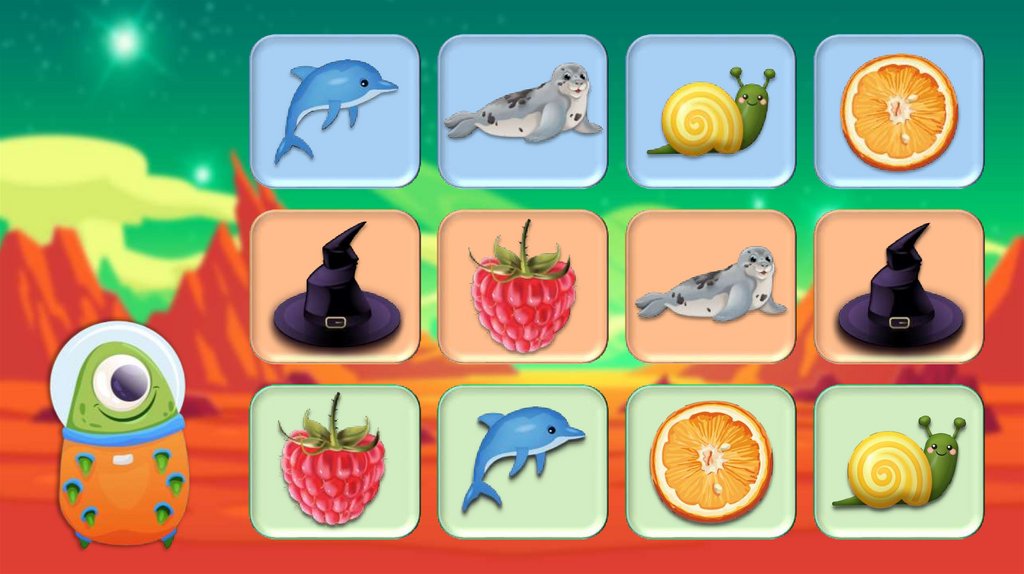
Task: Choose the last witch hat in orange row
Action: click(x=898, y=286)
